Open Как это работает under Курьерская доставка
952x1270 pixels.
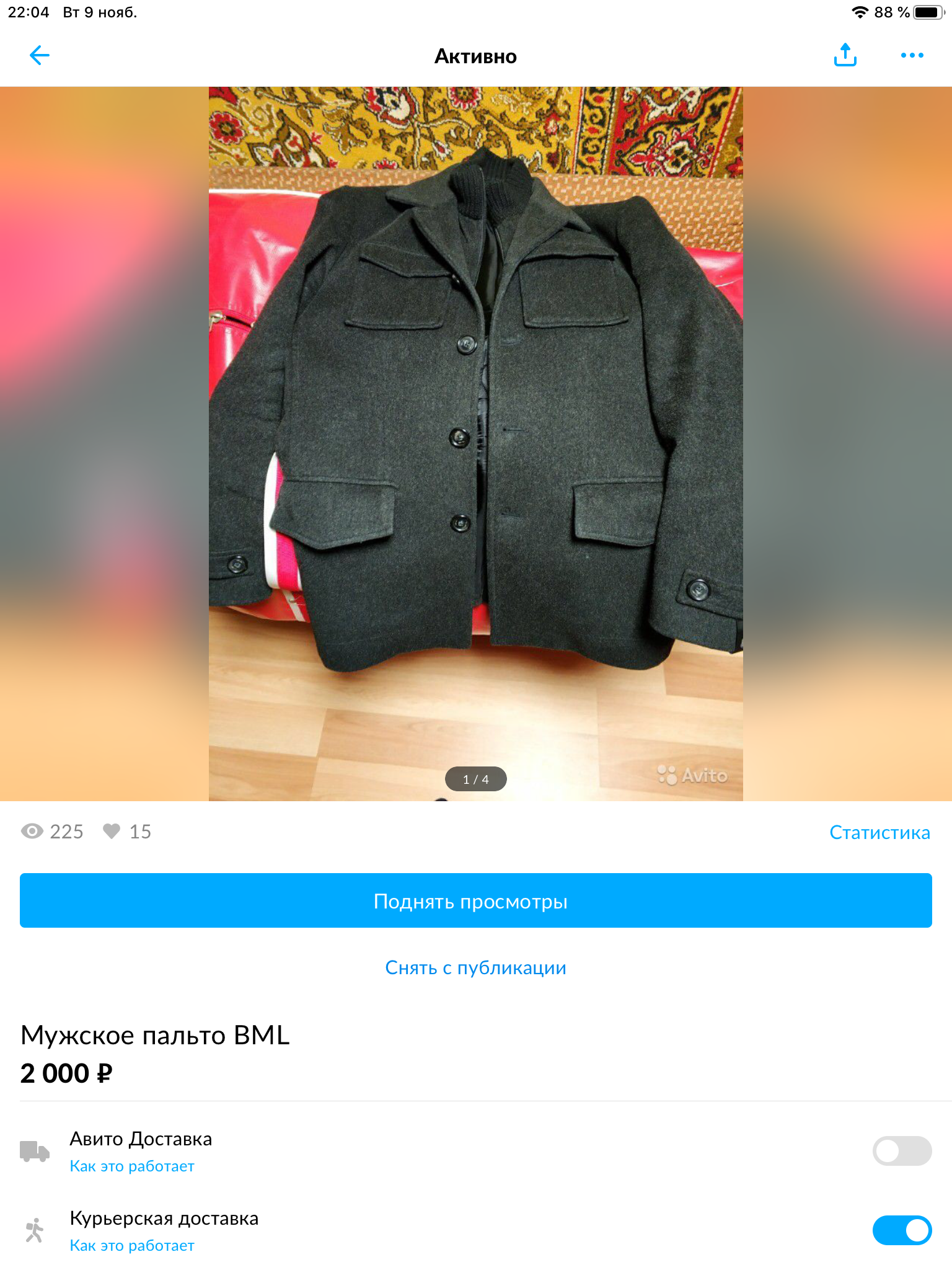coord(131,1246)
